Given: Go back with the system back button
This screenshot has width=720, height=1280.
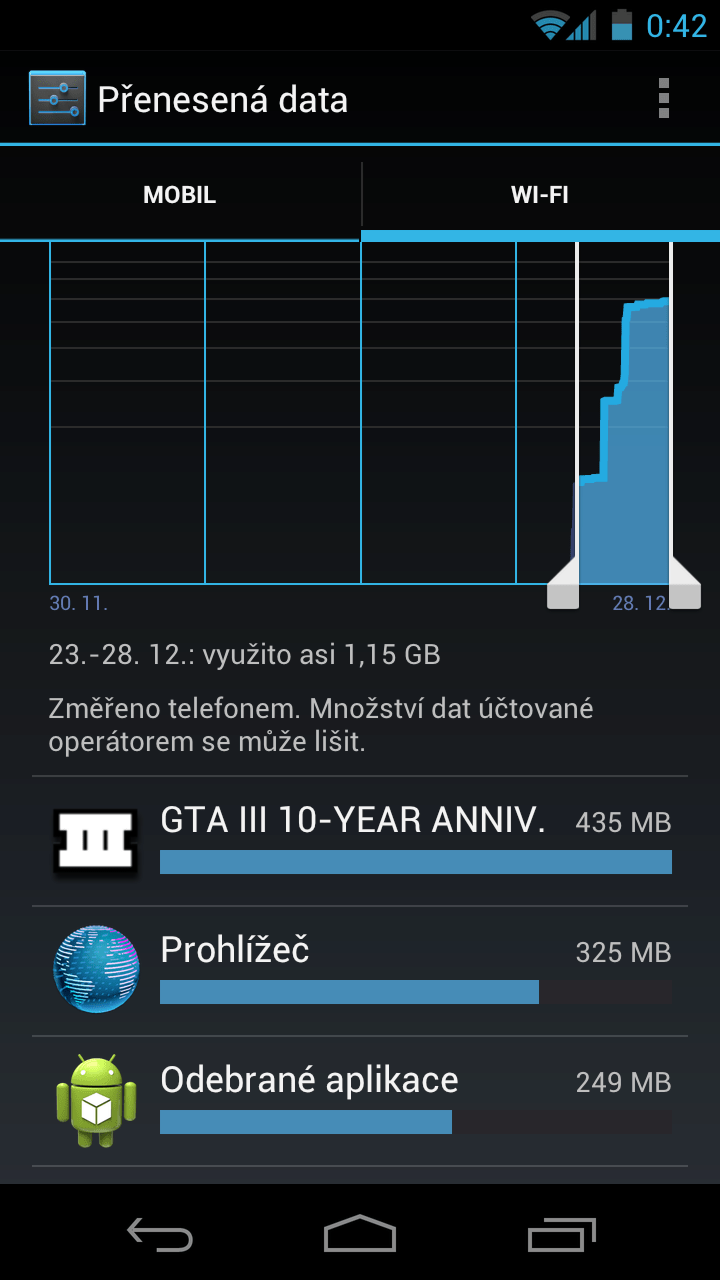Looking at the screenshot, I should [160, 1234].
